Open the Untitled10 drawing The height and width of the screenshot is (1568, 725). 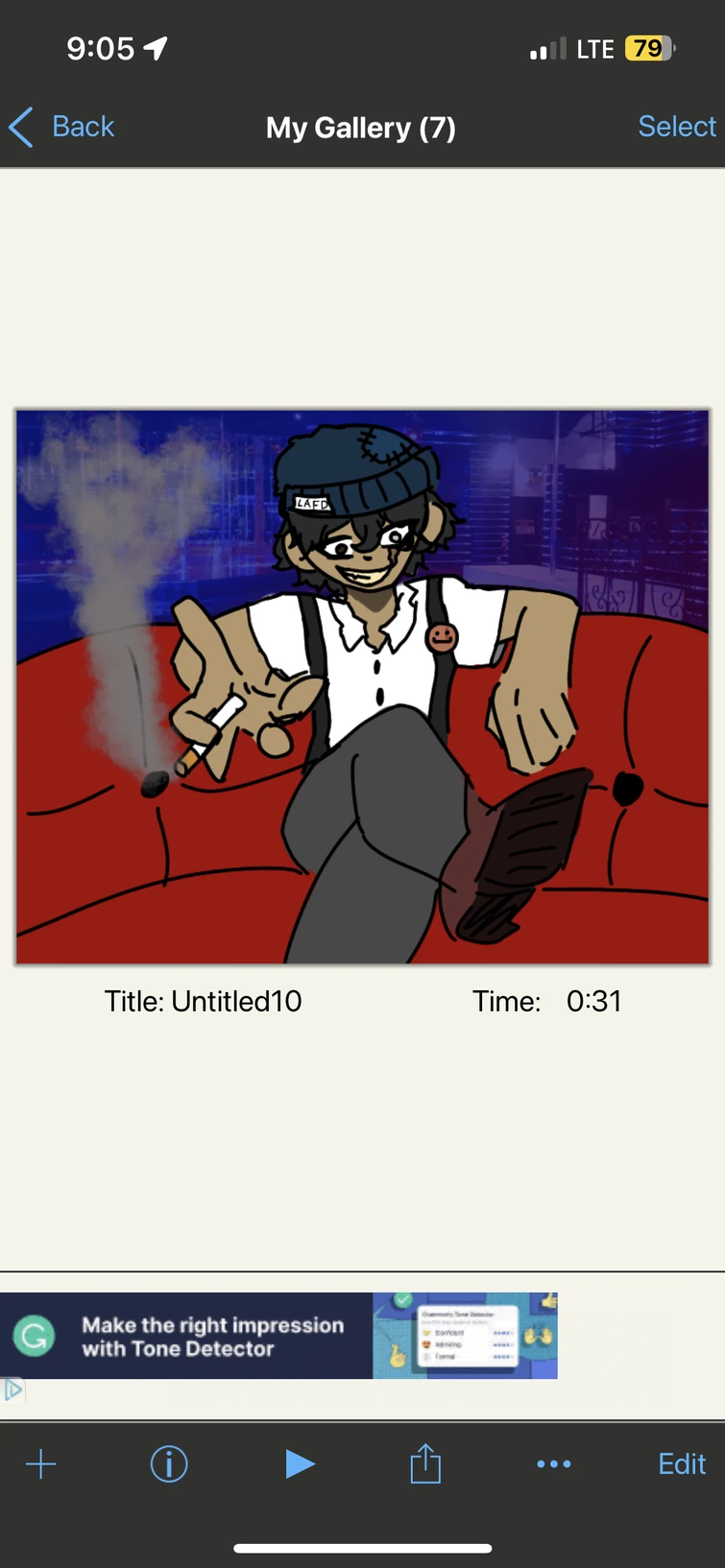[362, 686]
